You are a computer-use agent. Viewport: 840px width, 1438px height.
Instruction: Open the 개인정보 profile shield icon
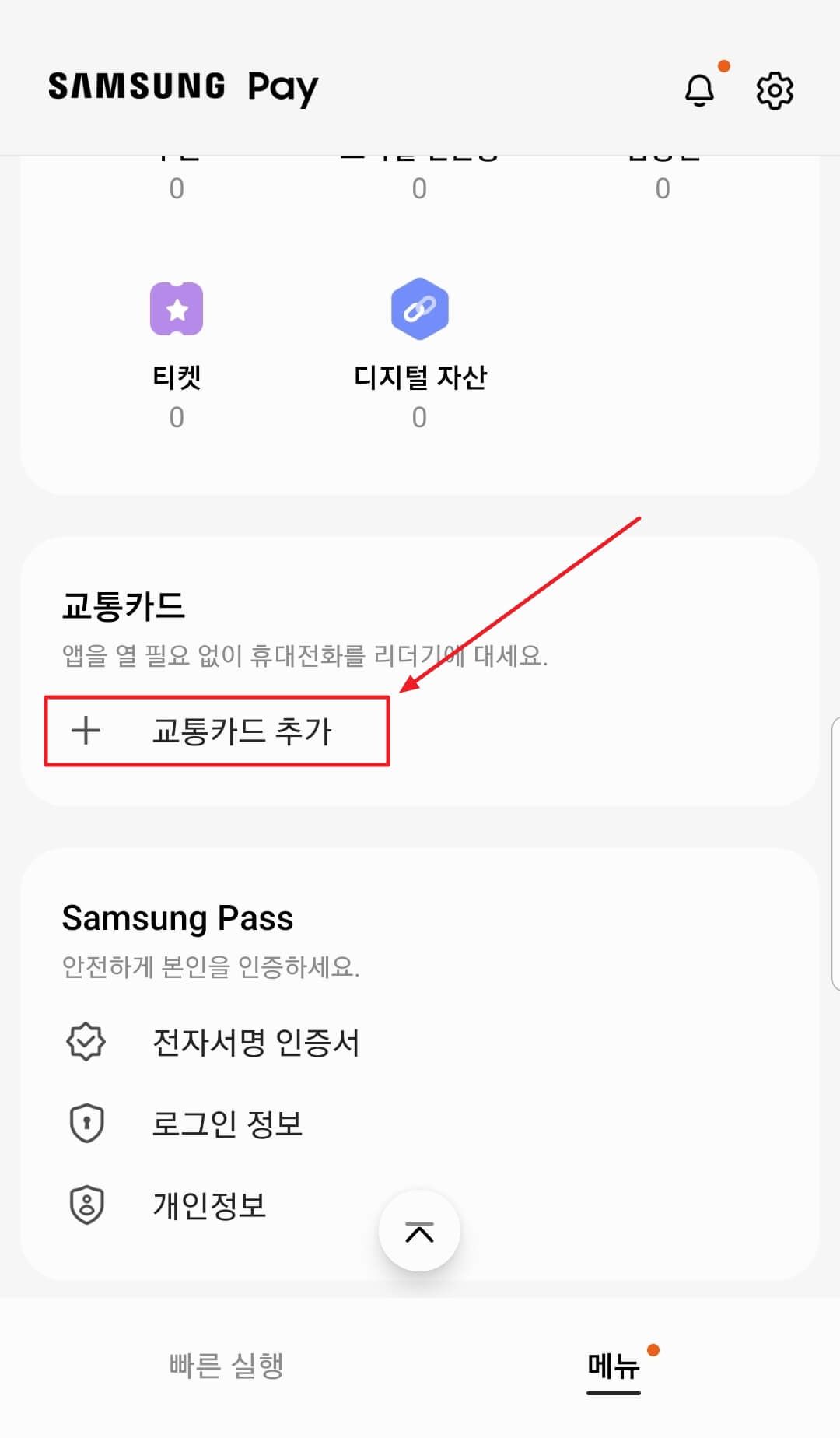click(x=86, y=1205)
